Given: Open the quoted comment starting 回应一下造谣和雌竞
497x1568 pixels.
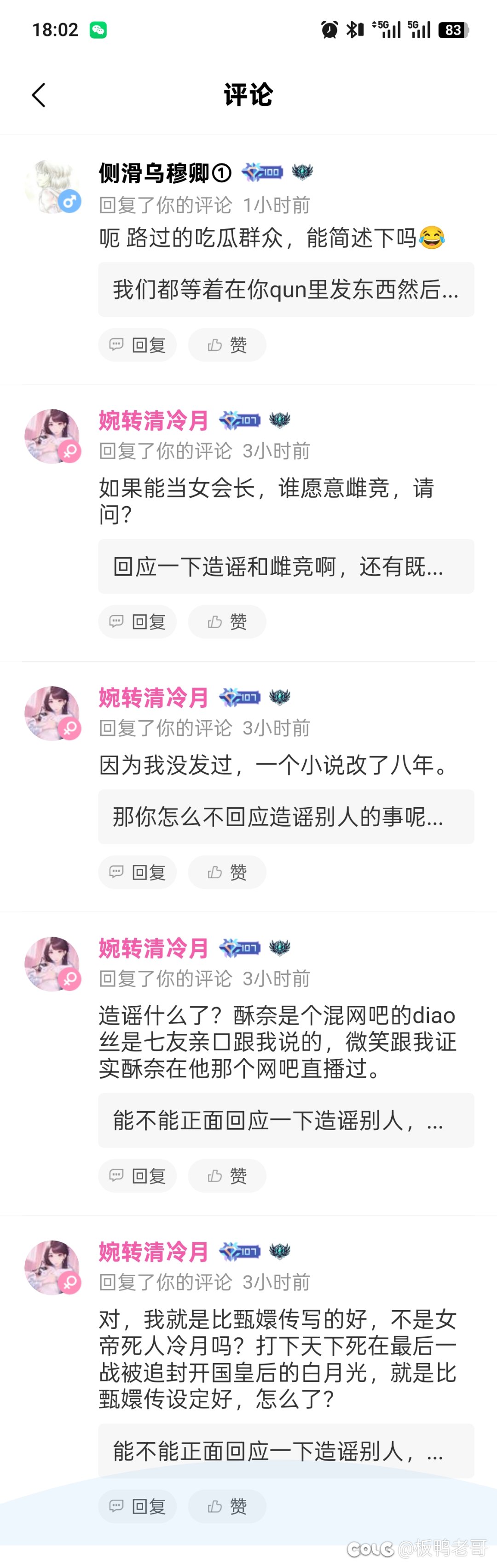Looking at the screenshot, I should coord(286,567).
